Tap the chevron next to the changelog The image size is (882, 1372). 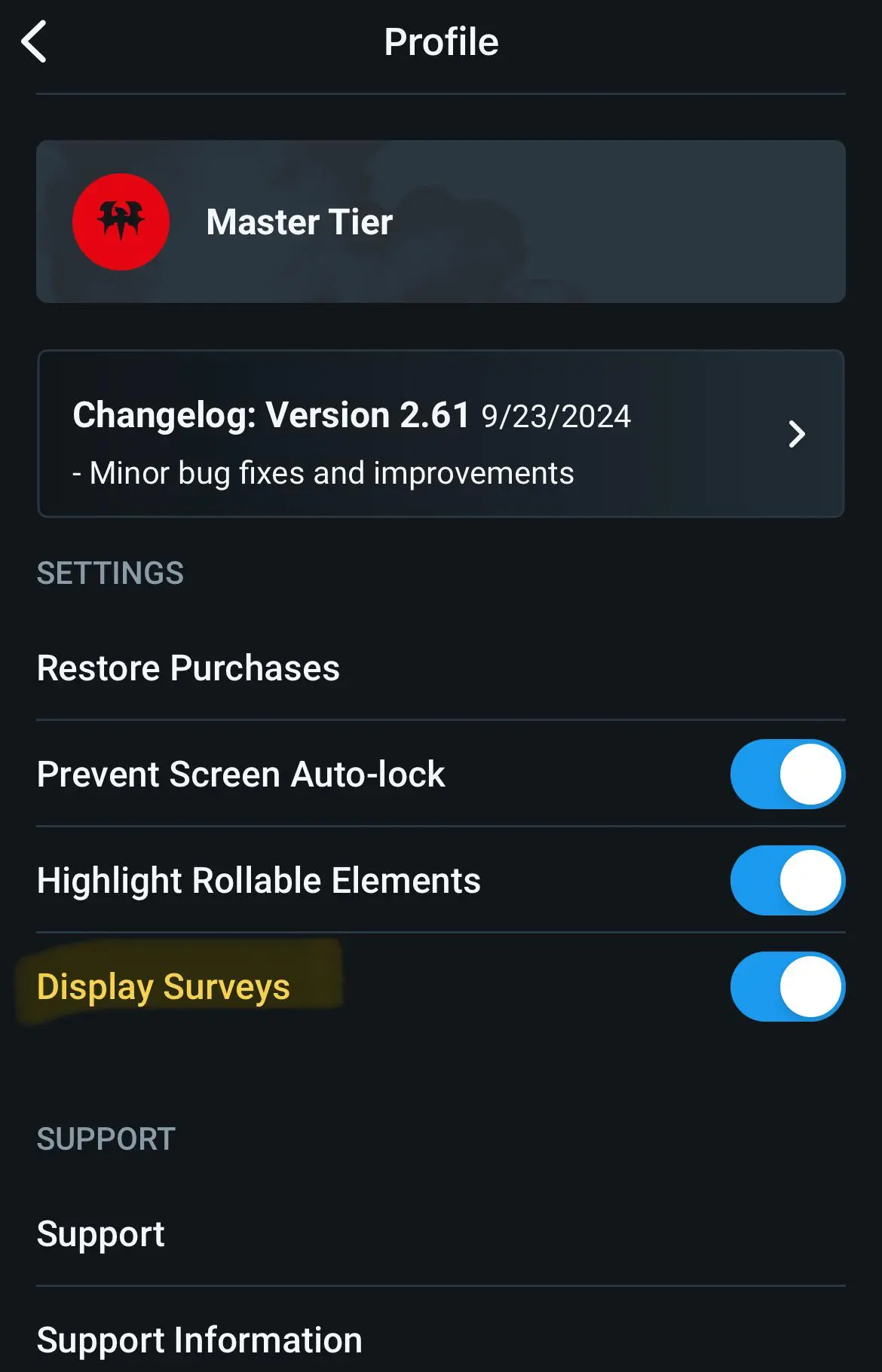pyautogui.click(x=797, y=433)
